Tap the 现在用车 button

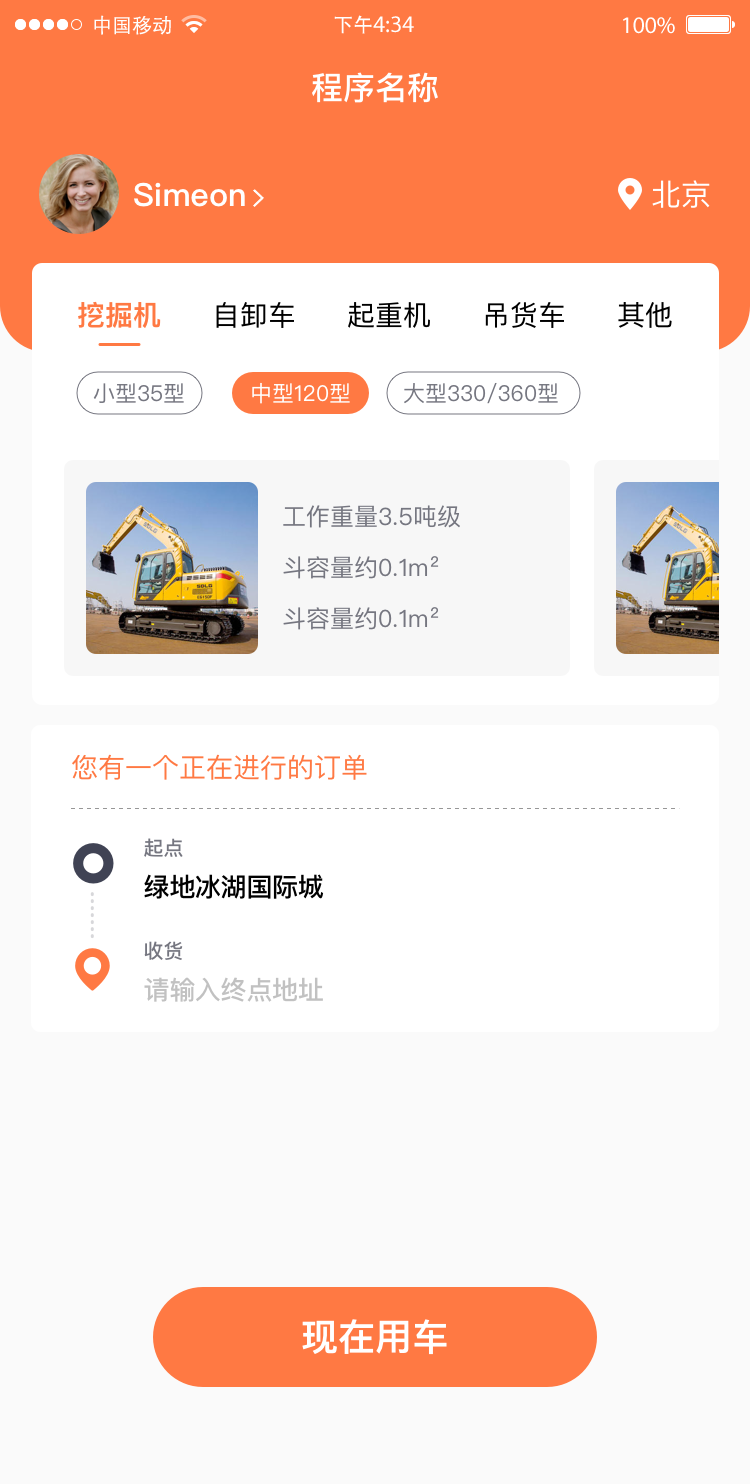pyautogui.click(x=375, y=1337)
